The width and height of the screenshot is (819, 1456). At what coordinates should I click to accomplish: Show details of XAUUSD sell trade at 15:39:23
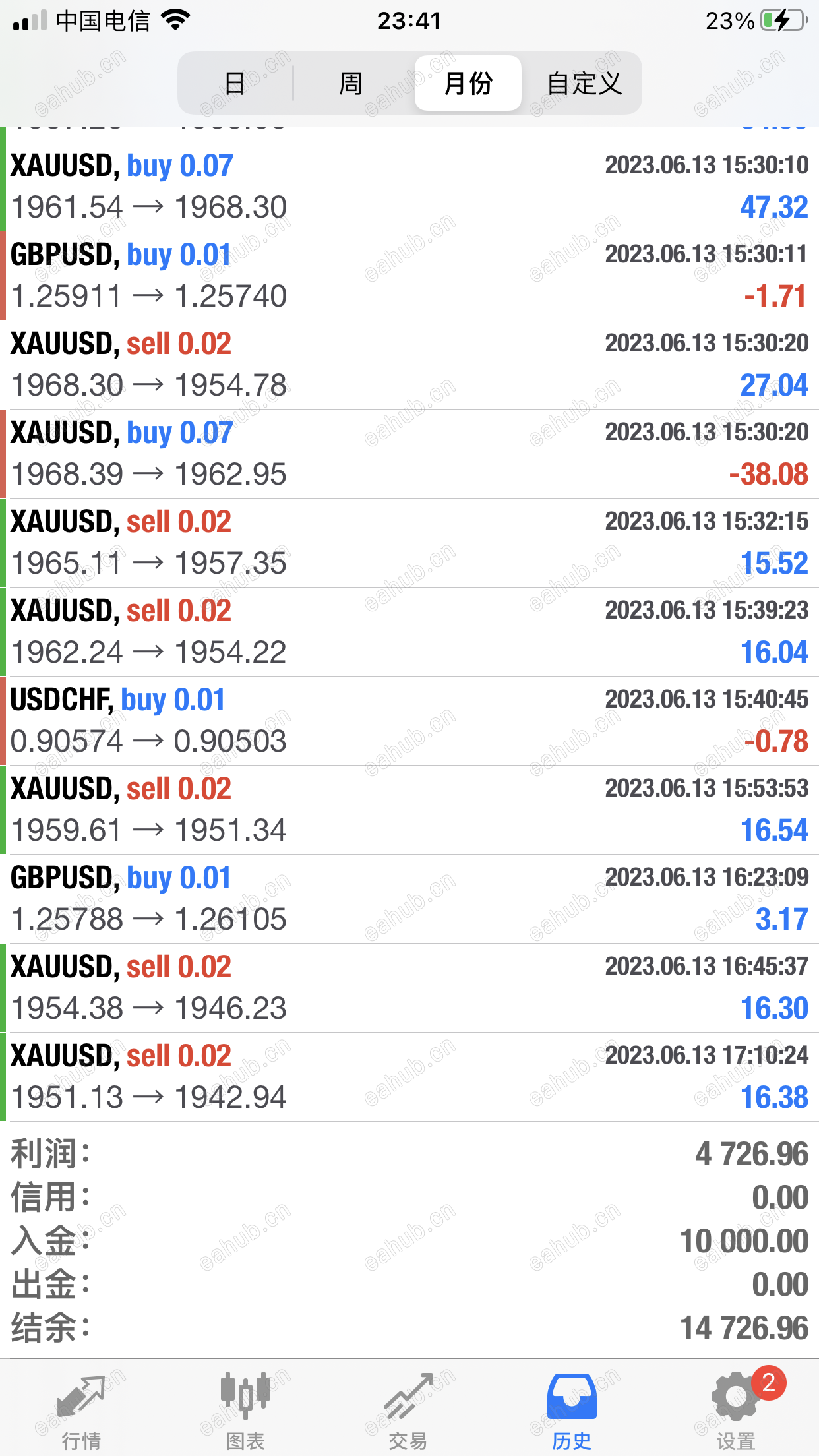[409, 632]
